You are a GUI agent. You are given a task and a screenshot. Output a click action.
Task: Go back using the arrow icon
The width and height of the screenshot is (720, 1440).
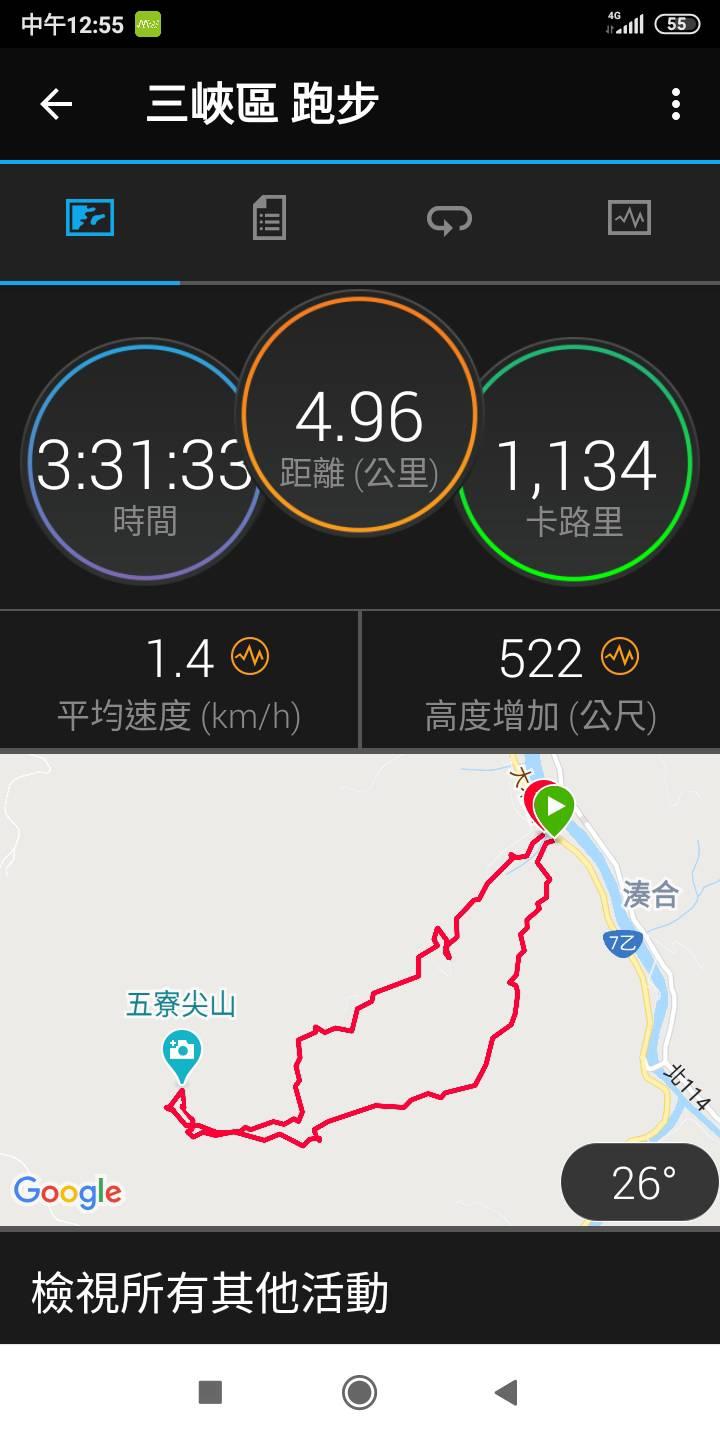(56, 104)
